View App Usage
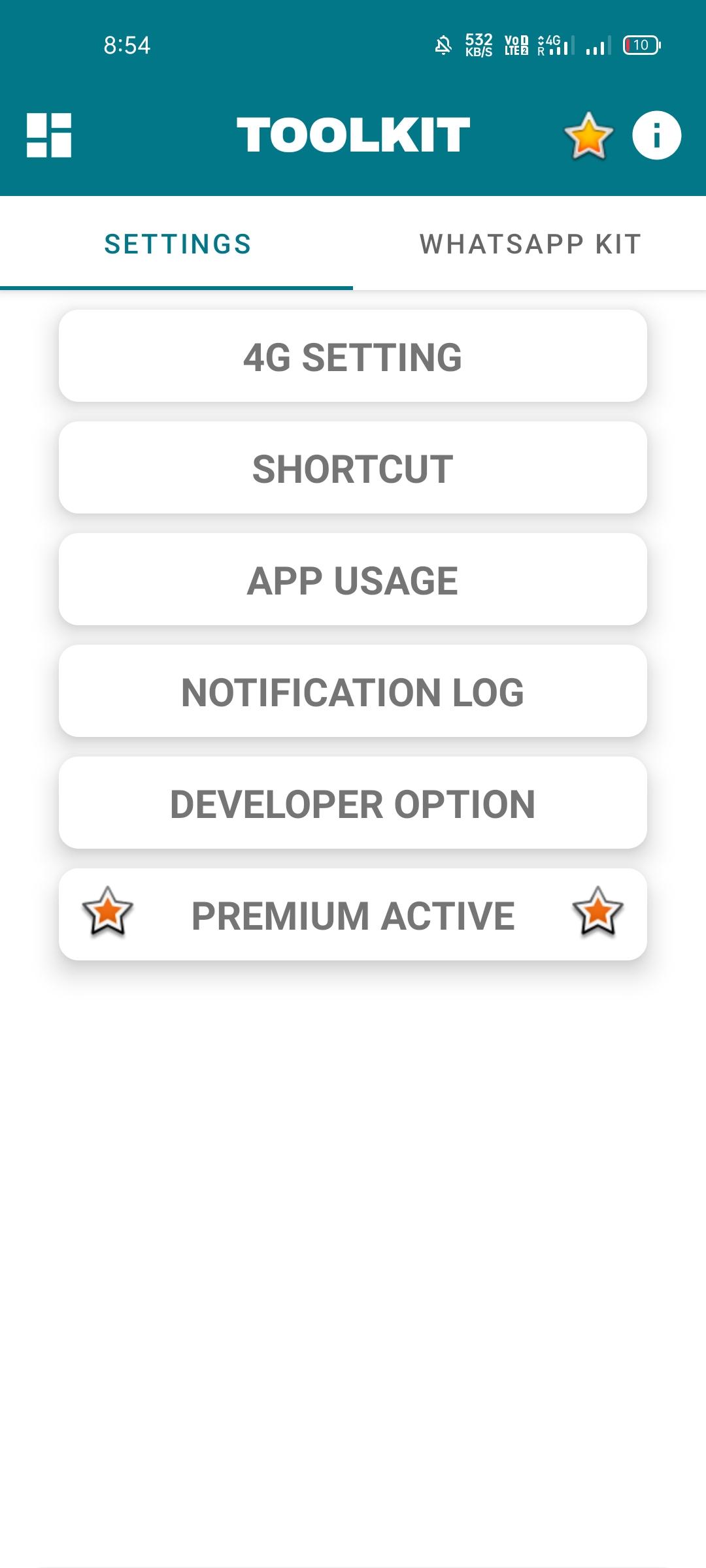The image size is (706, 1568). pyautogui.click(x=353, y=580)
